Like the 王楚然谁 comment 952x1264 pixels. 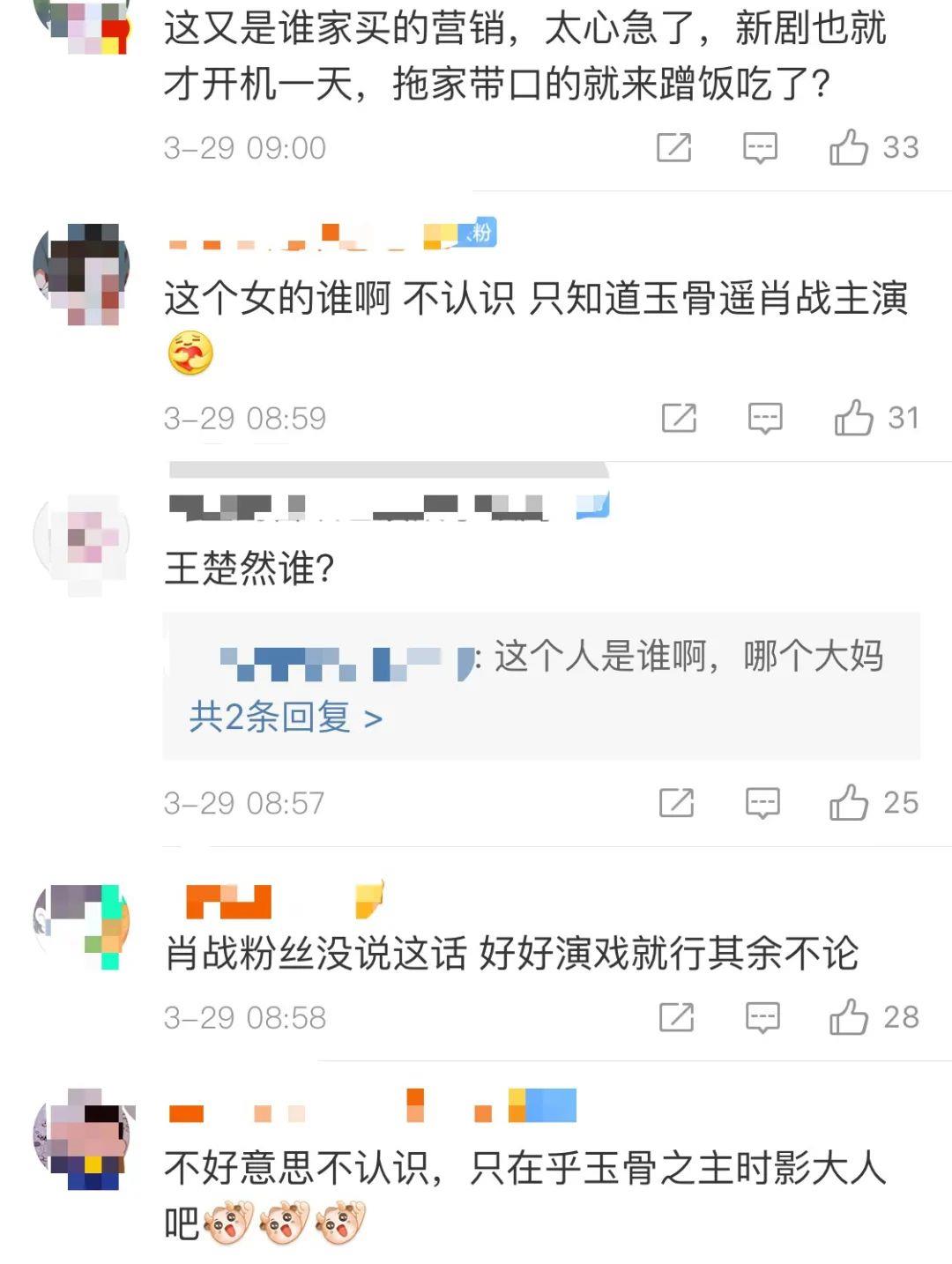click(848, 803)
